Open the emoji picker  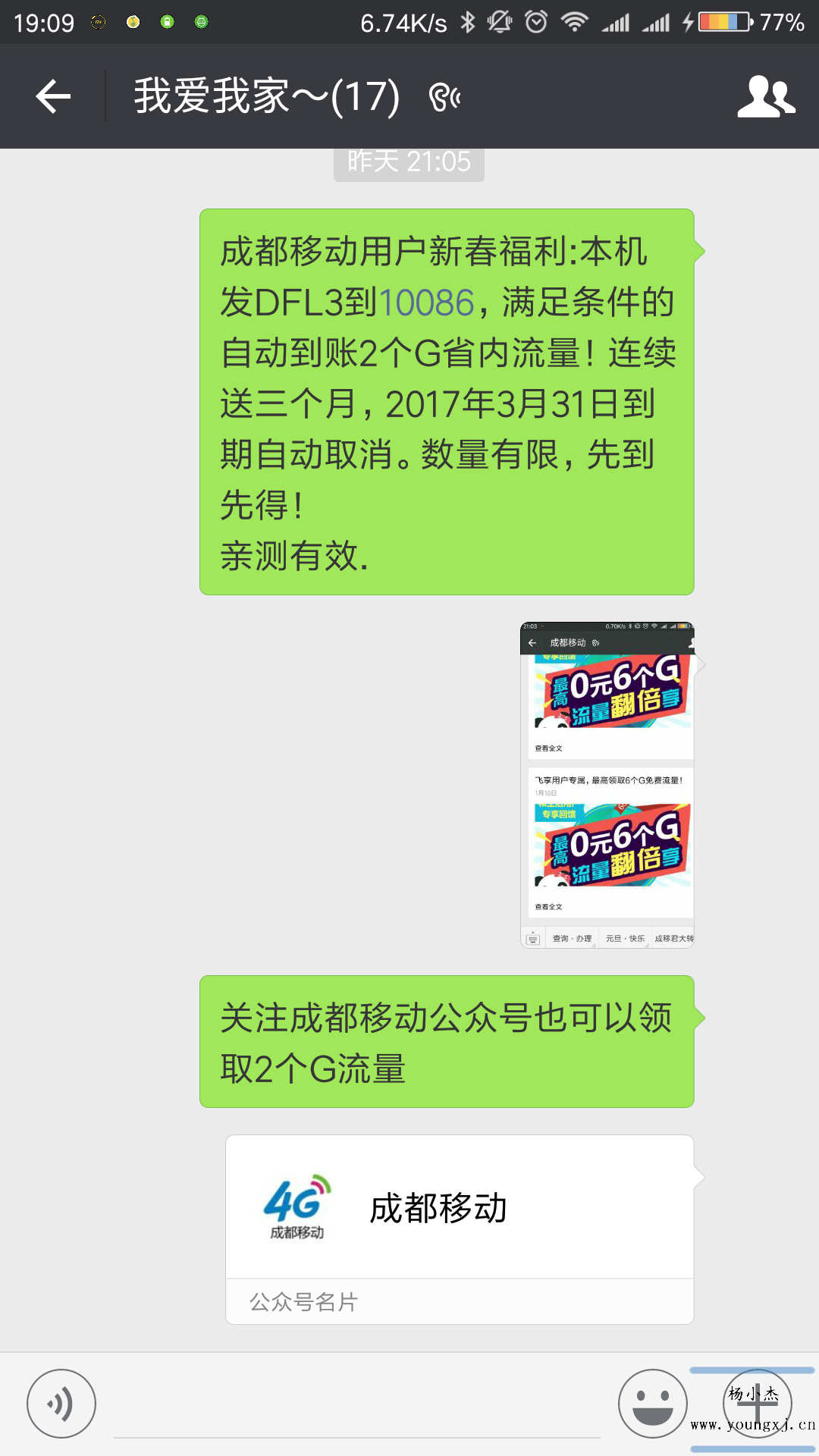point(652,1404)
